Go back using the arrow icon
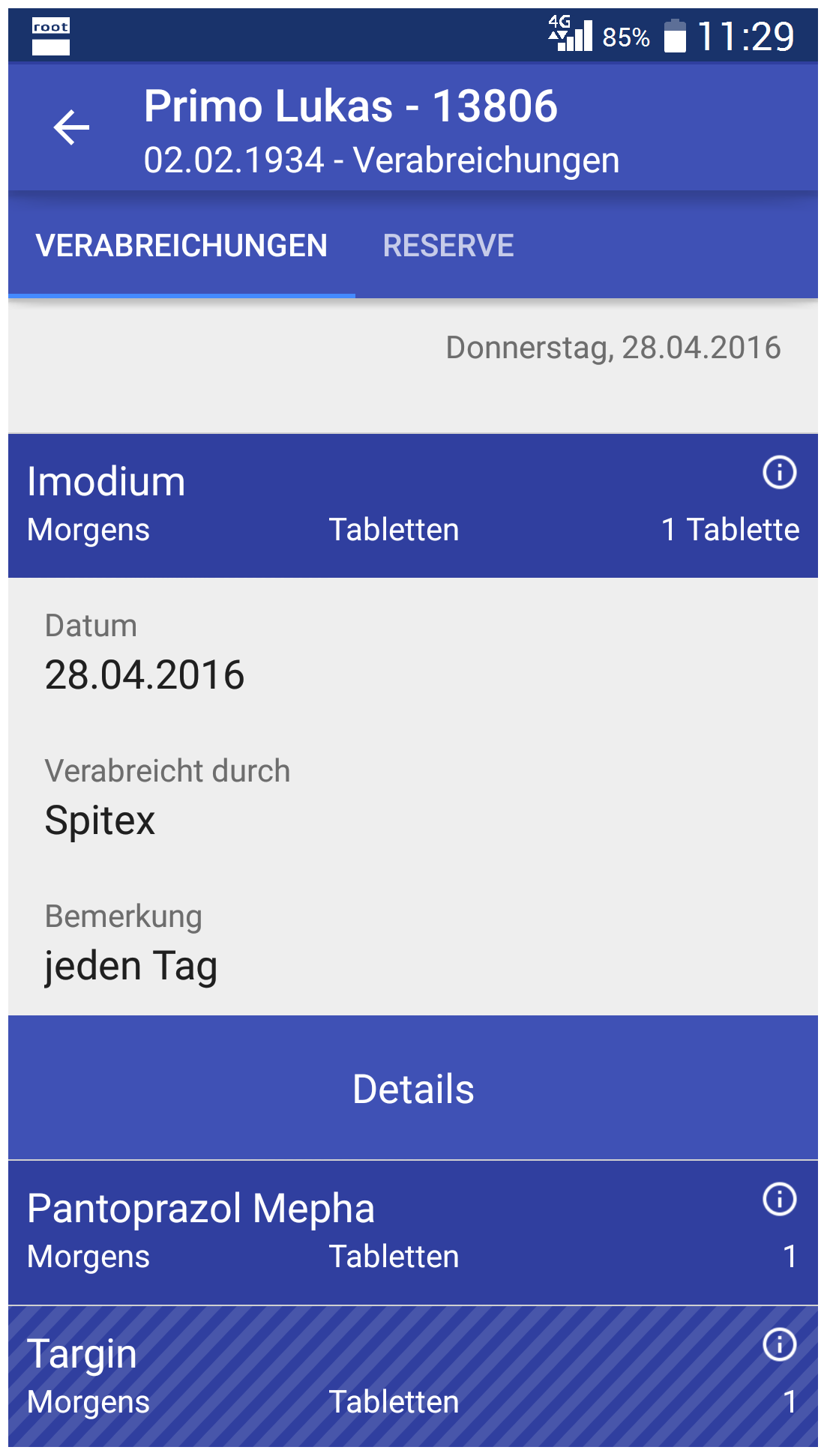This screenshot has height=1456, width=827. (71, 127)
